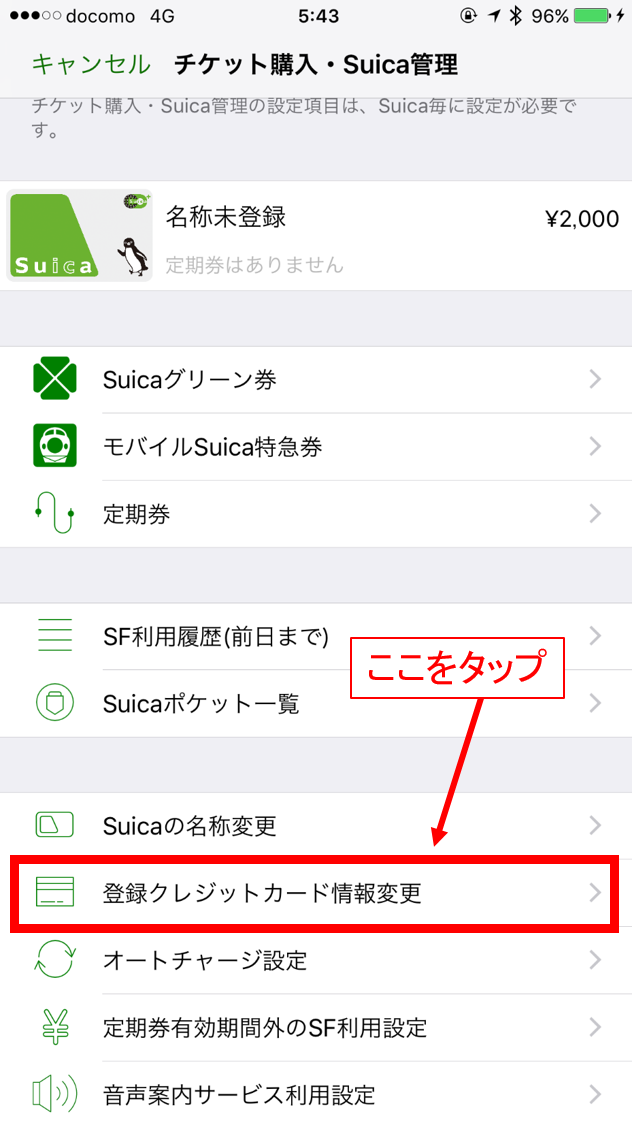This screenshot has height=1125, width=632.
Task: Open 定期券有効期間外のSF利用設定
Action: coord(316,1027)
